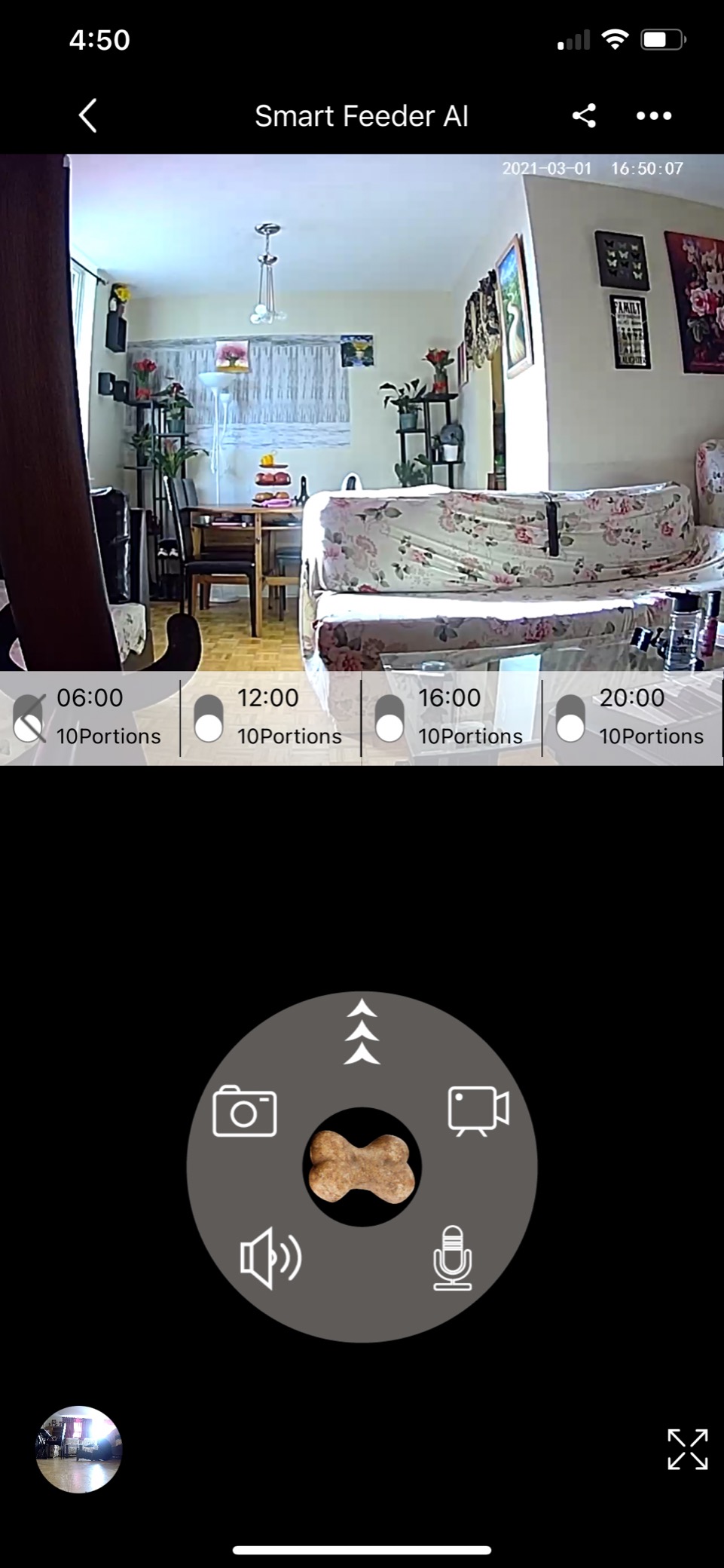Viewport: 724px width, 1568px height.
Task: Activate the microphone to talk
Action: pos(453,1257)
